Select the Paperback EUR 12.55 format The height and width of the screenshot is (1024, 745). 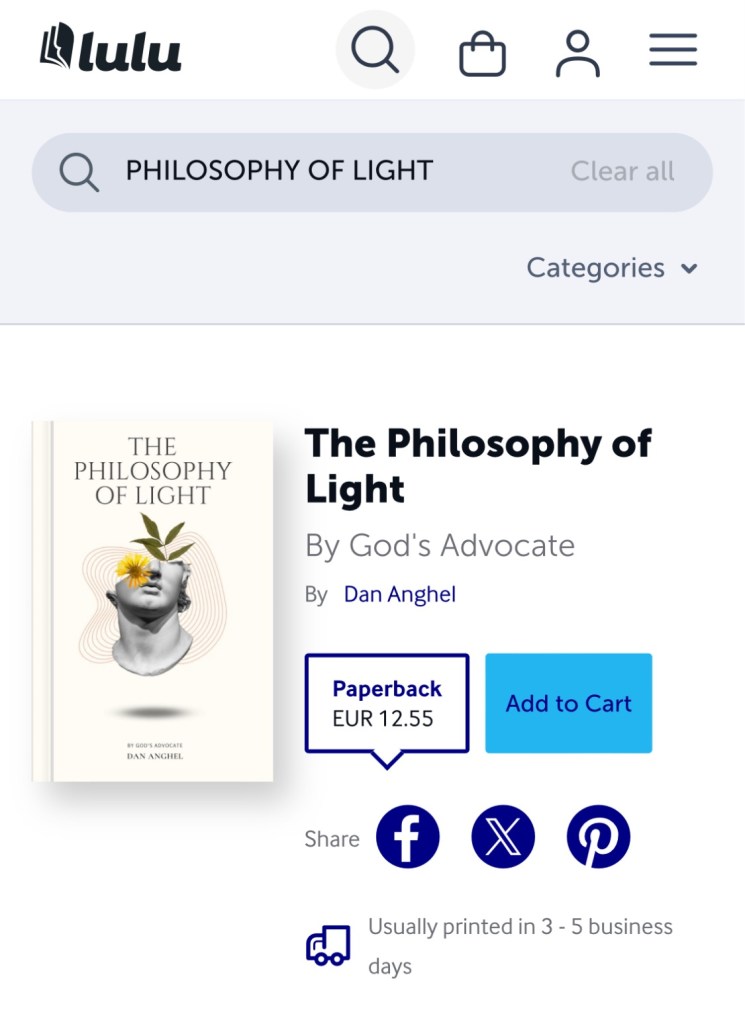[x=386, y=703]
